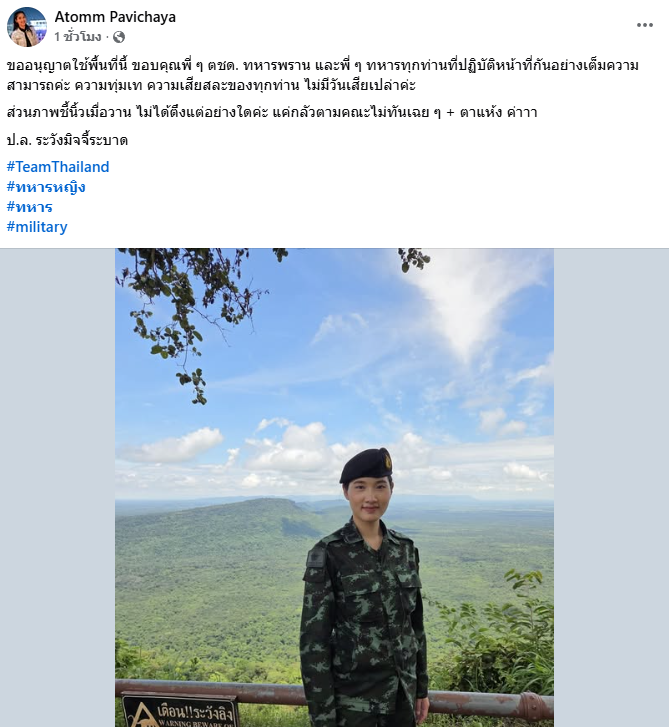
Task: View the post photo in full size
Action: (334, 487)
